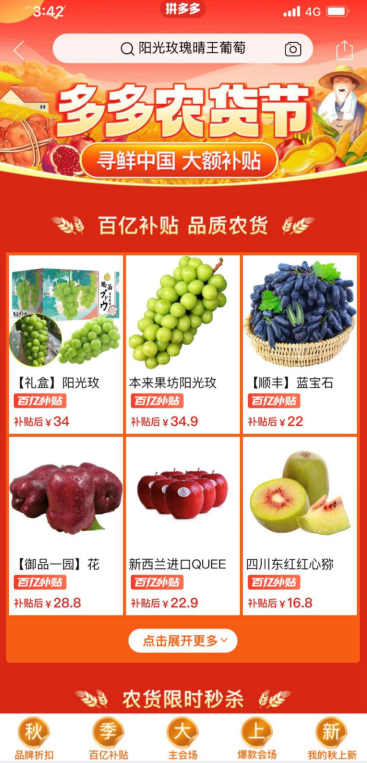Viewport: 367px width, 763px height.
Task: Open the 【礼盒】阳光玫 grape gift box card
Action: 66,344
